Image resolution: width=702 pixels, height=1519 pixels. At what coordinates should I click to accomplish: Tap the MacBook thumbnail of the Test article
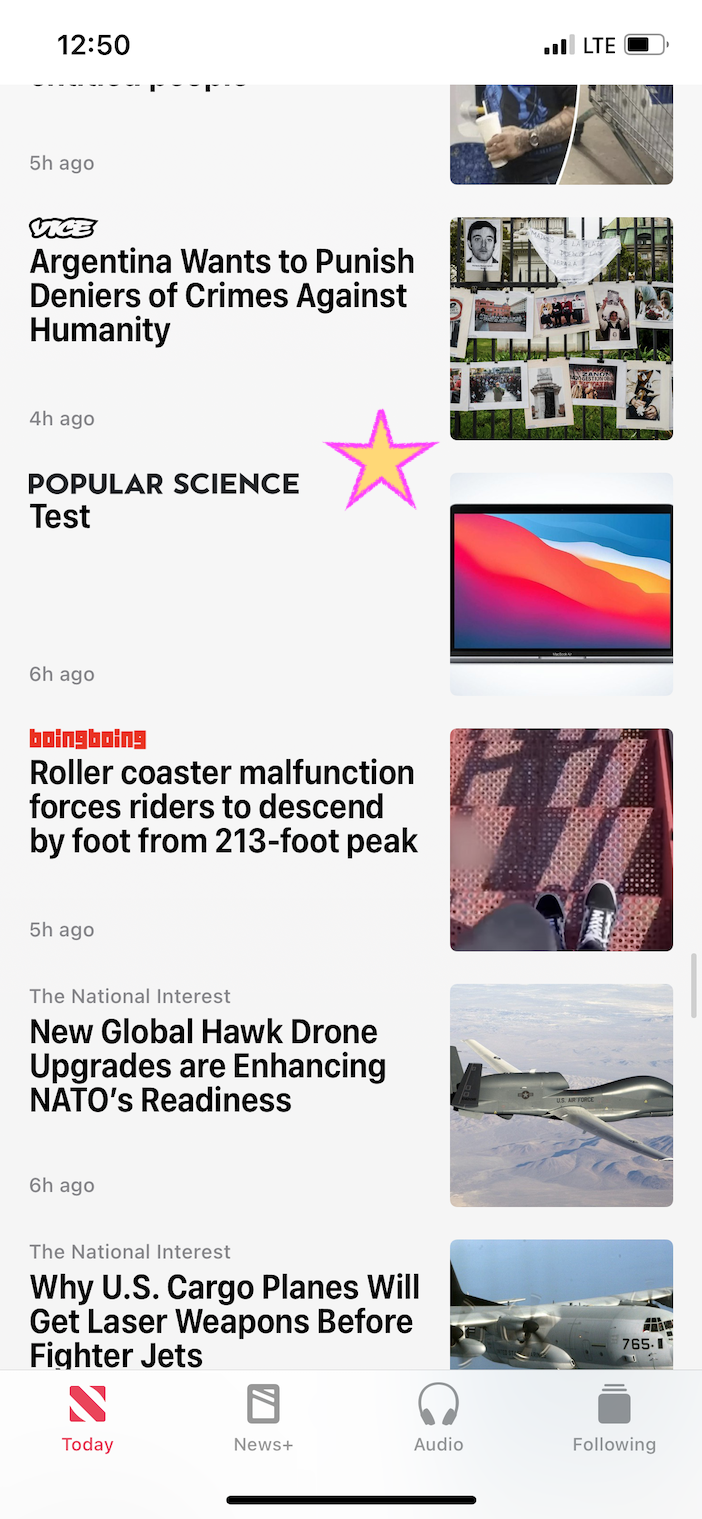pyautogui.click(x=561, y=584)
